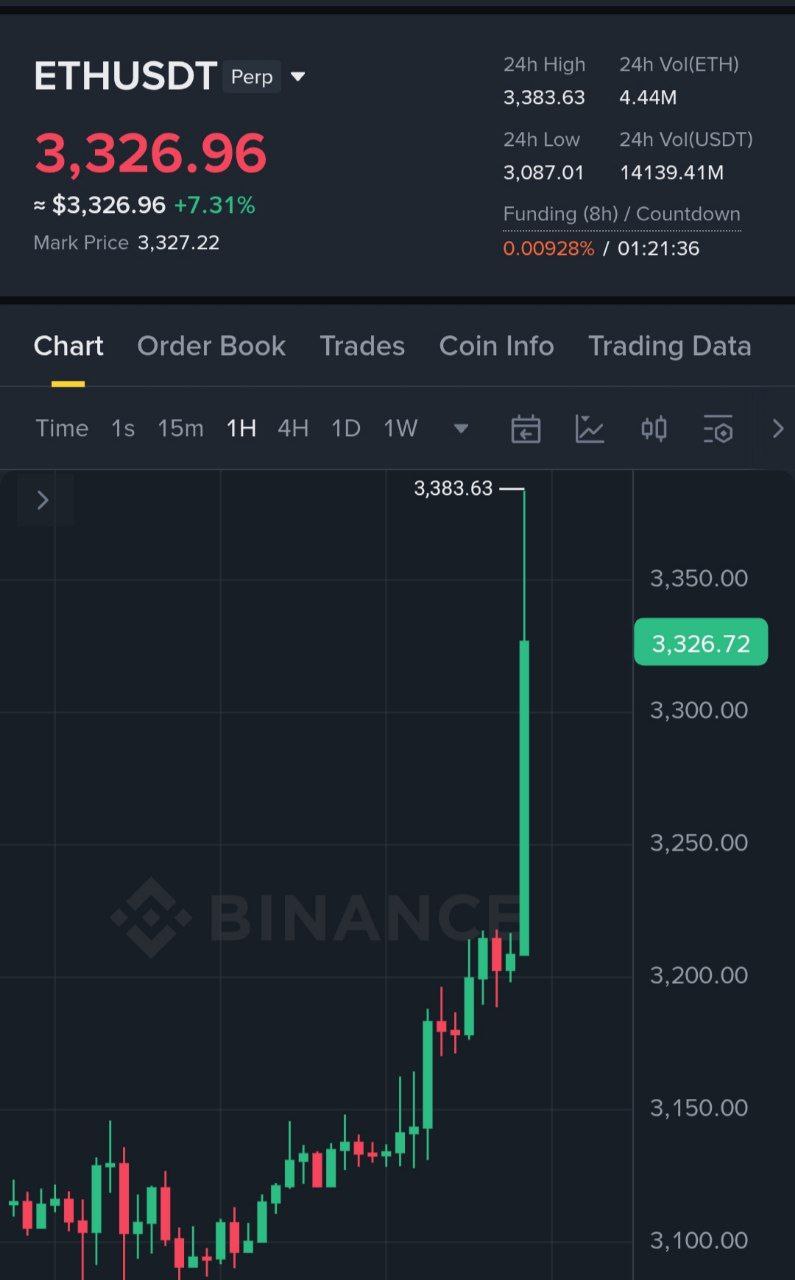Screen dimensions: 795x1280
Task: Switch to the Trades tab
Action: coord(362,346)
